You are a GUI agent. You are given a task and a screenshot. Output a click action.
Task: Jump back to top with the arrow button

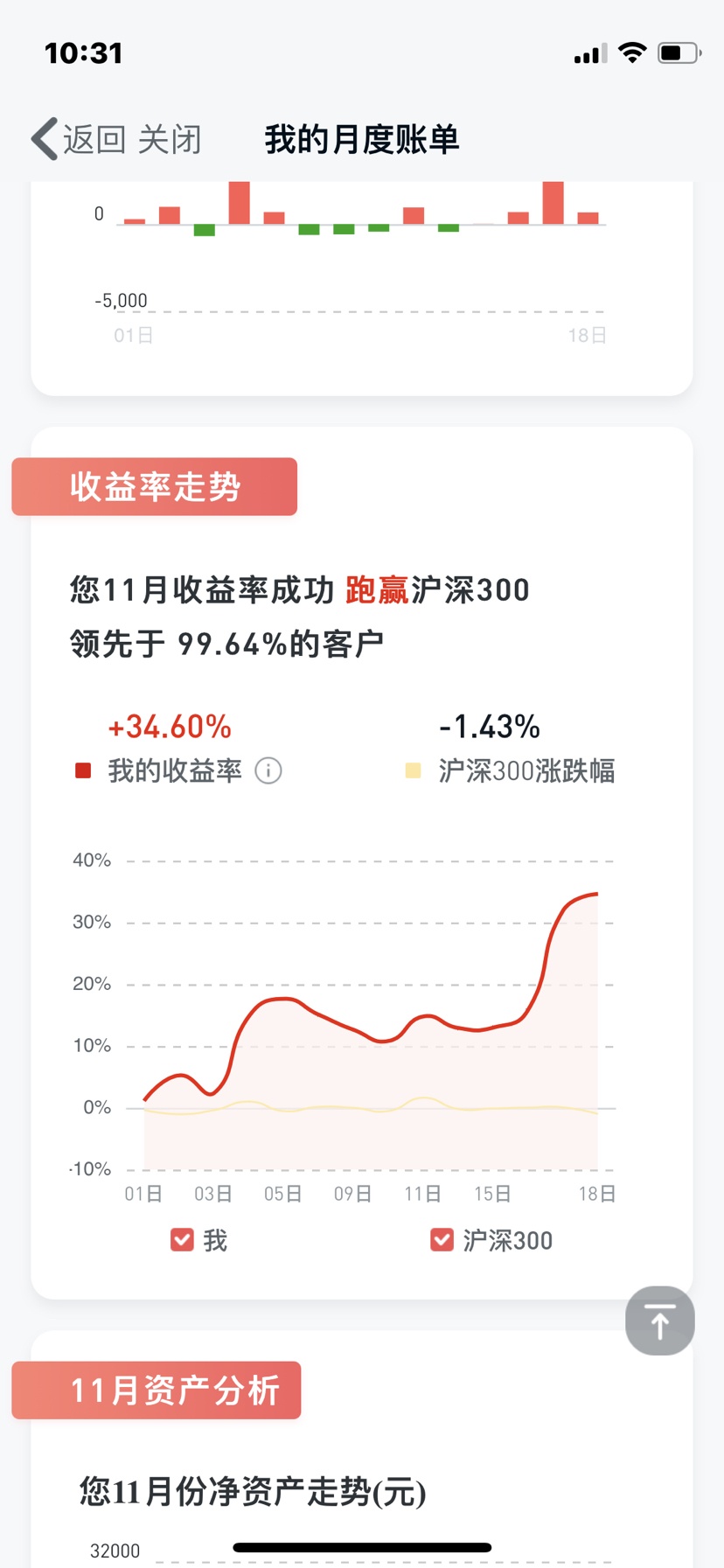[x=660, y=1321]
